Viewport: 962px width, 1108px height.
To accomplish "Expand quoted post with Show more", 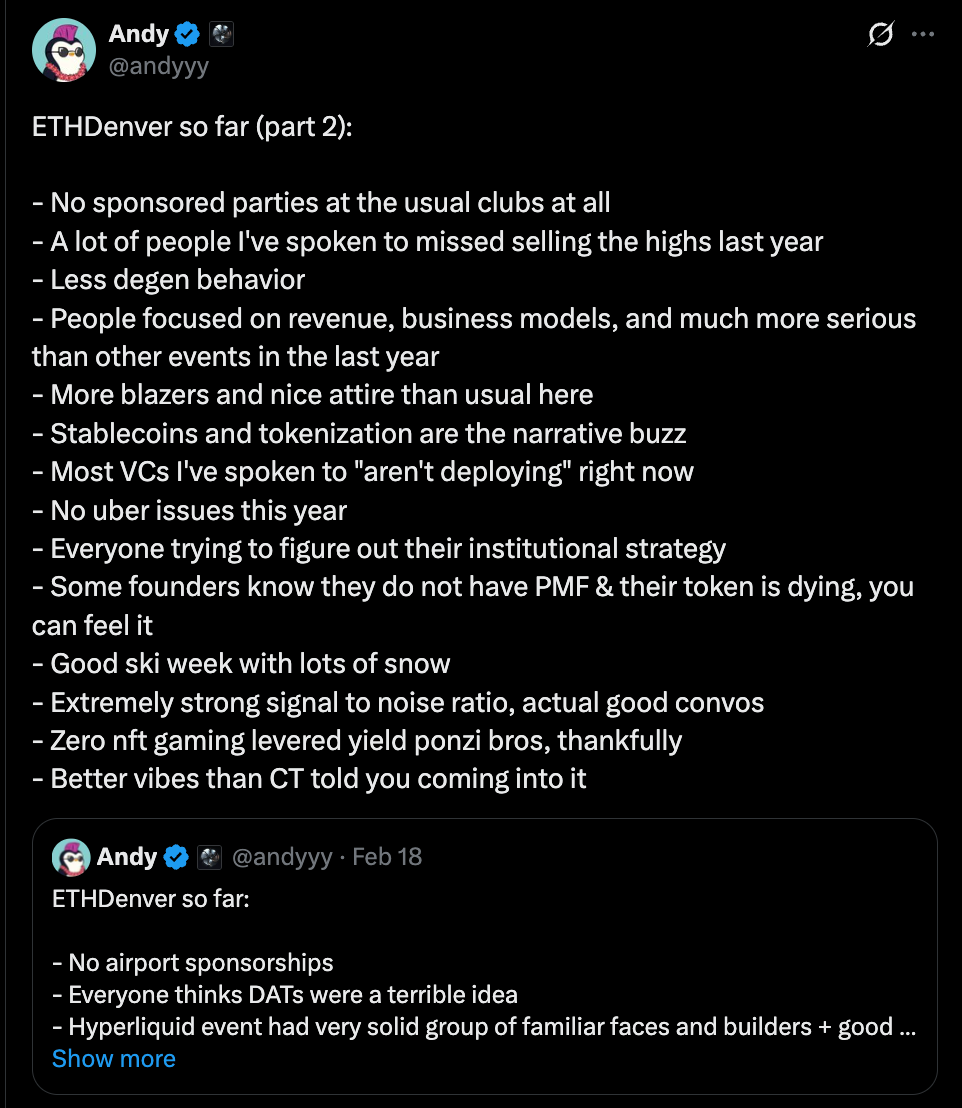I will point(114,1059).
